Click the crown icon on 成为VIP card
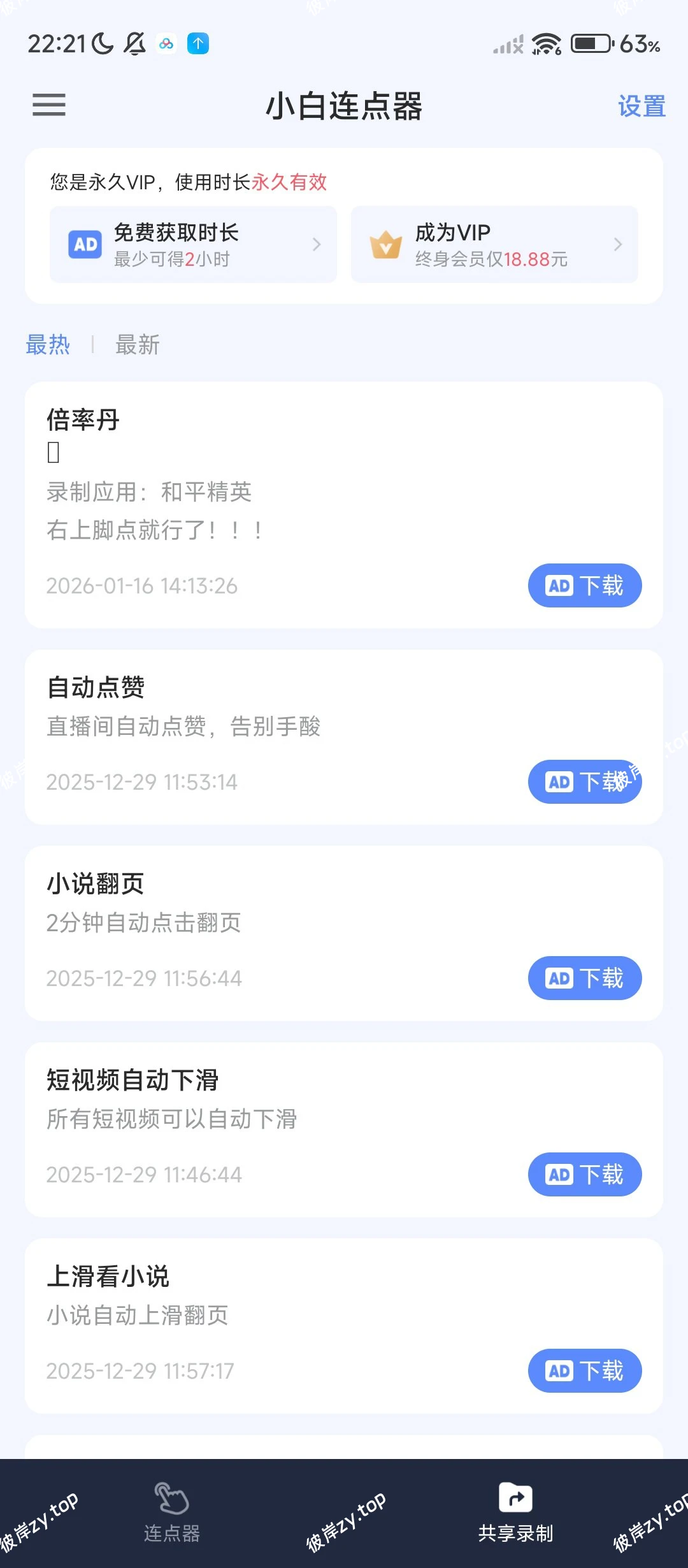The image size is (688, 1568). [386, 244]
